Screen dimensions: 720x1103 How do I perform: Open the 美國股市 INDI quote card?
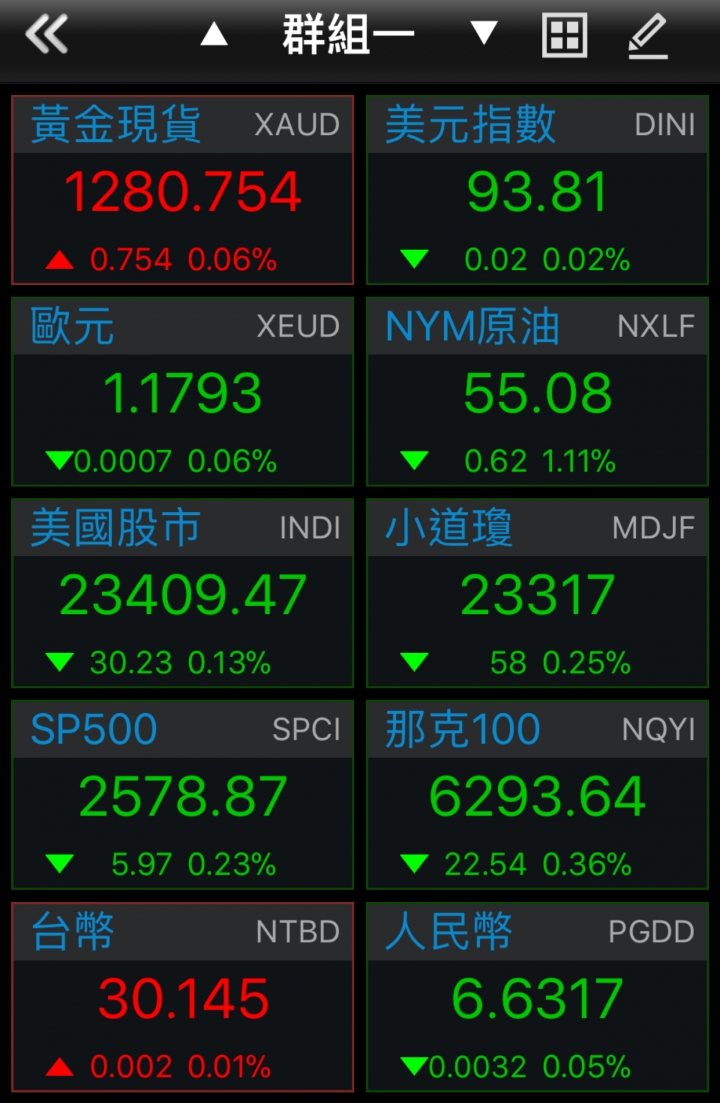(x=183, y=594)
